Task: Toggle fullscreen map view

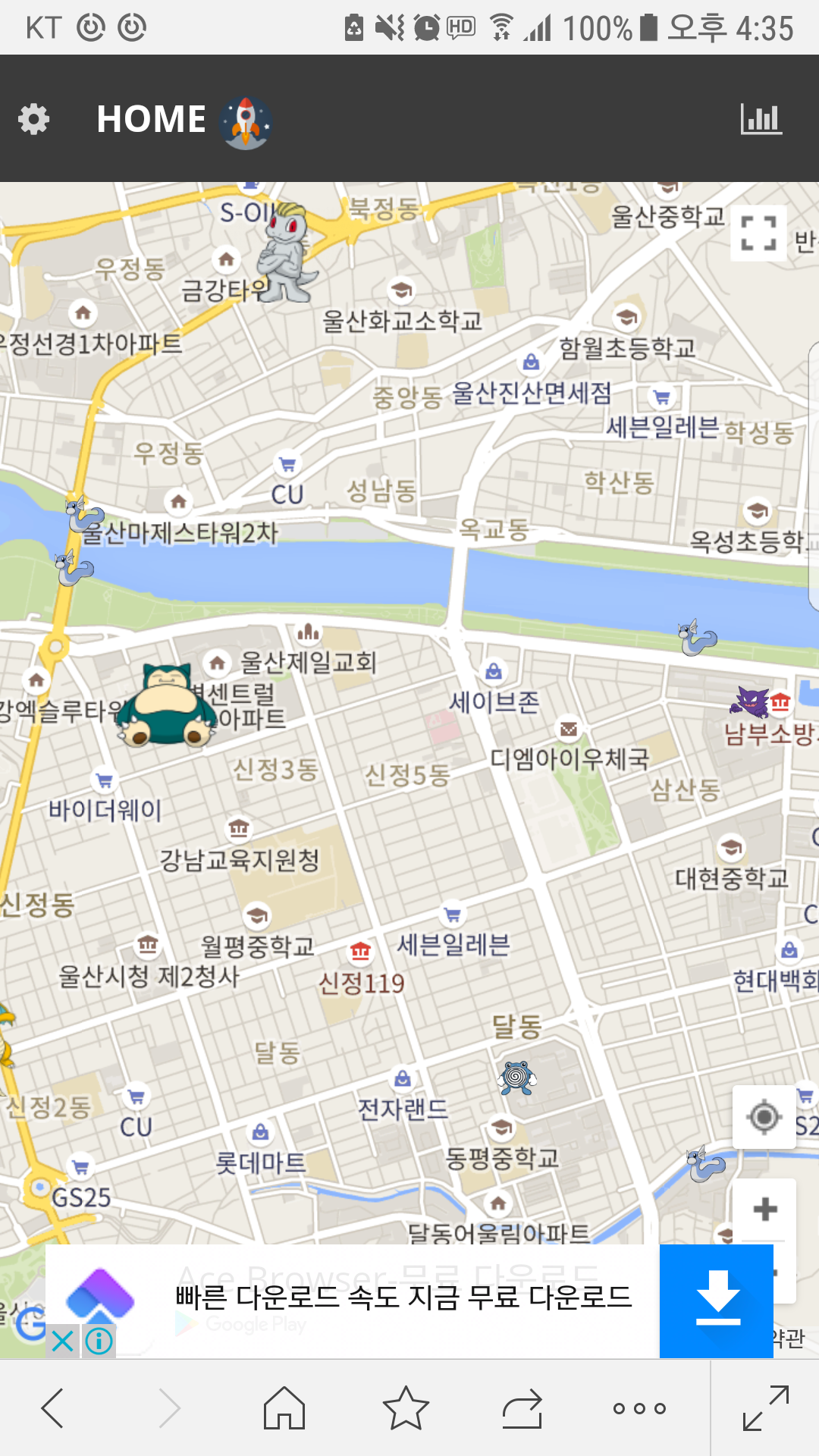Action: tap(758, 233)
